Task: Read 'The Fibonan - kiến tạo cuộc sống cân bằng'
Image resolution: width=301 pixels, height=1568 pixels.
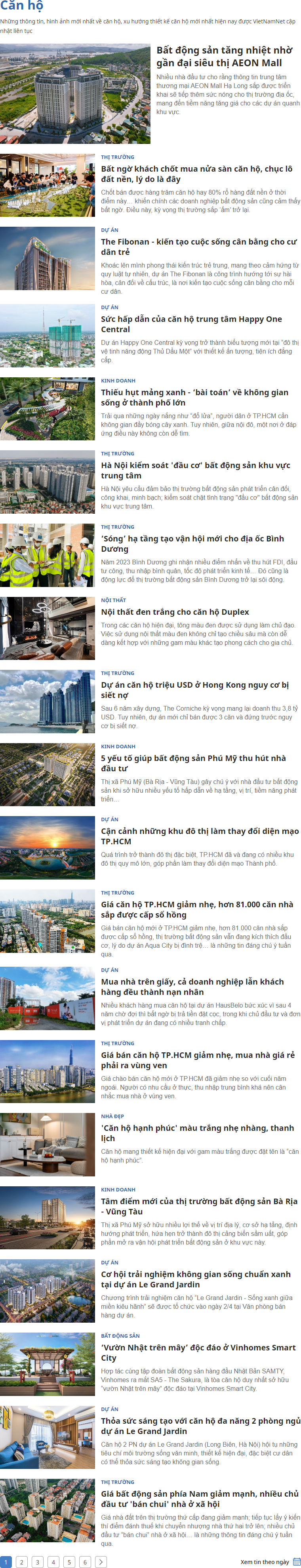Action: tap(199, 247)
